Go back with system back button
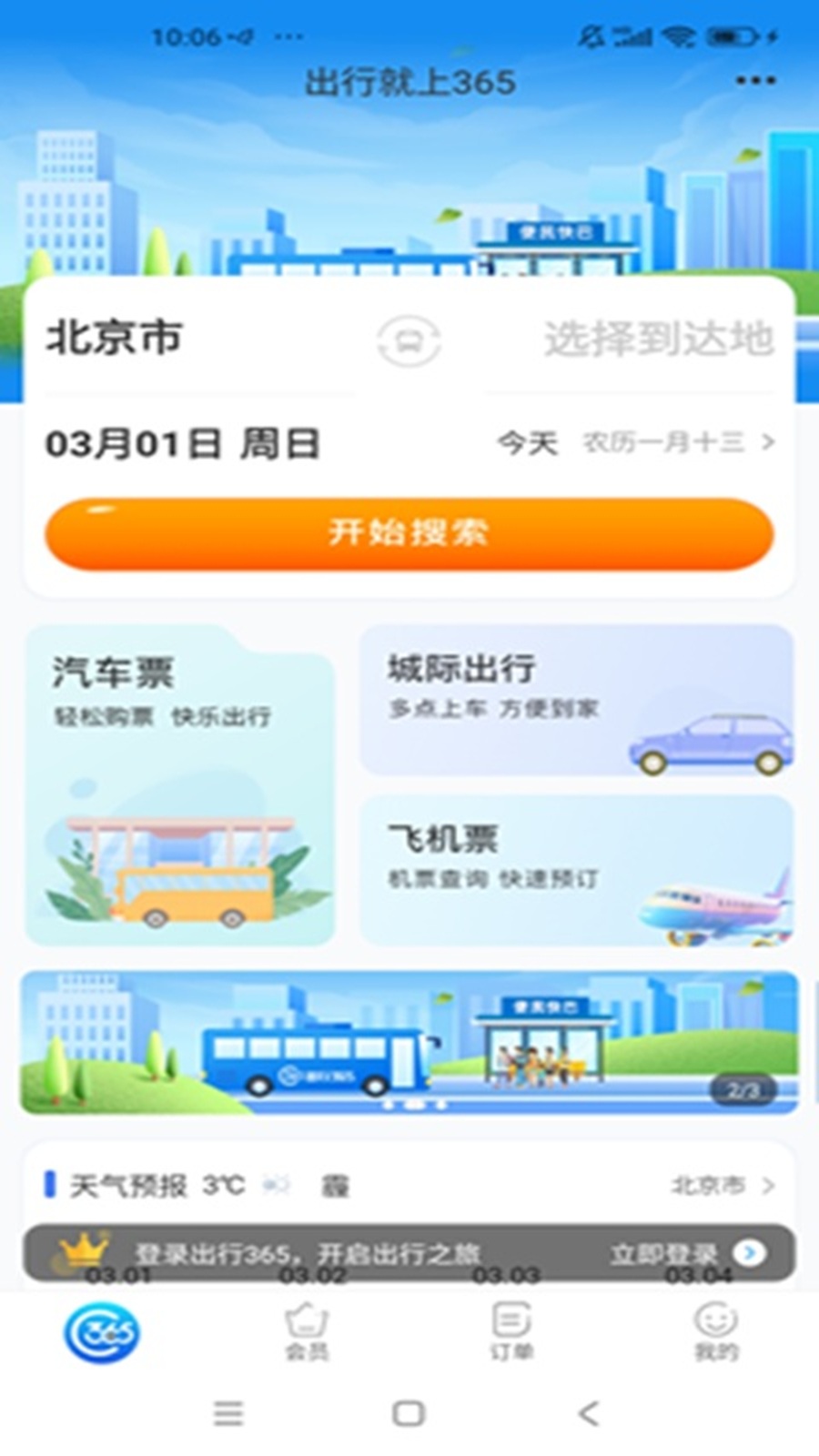 [x=589, y=1413]
